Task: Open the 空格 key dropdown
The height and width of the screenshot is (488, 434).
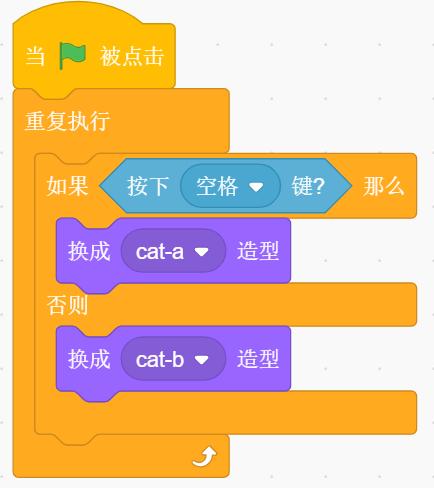Action: (x=230, y=186)
